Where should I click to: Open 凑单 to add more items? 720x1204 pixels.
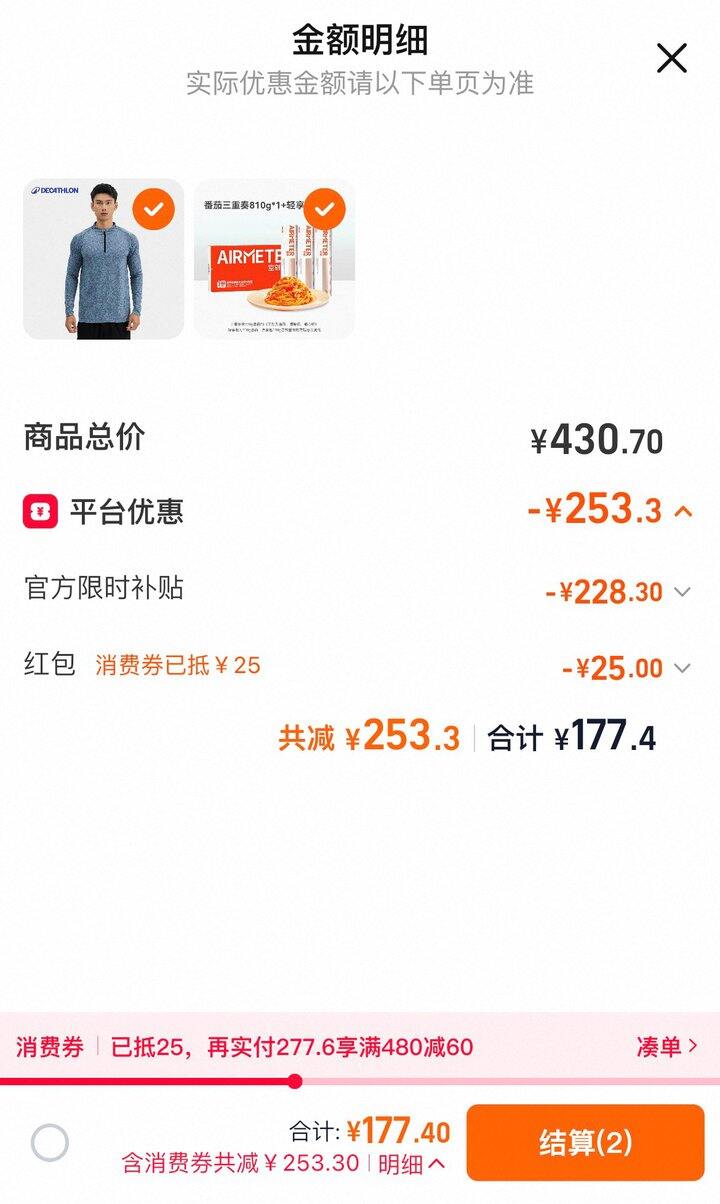click(666, 1047)
